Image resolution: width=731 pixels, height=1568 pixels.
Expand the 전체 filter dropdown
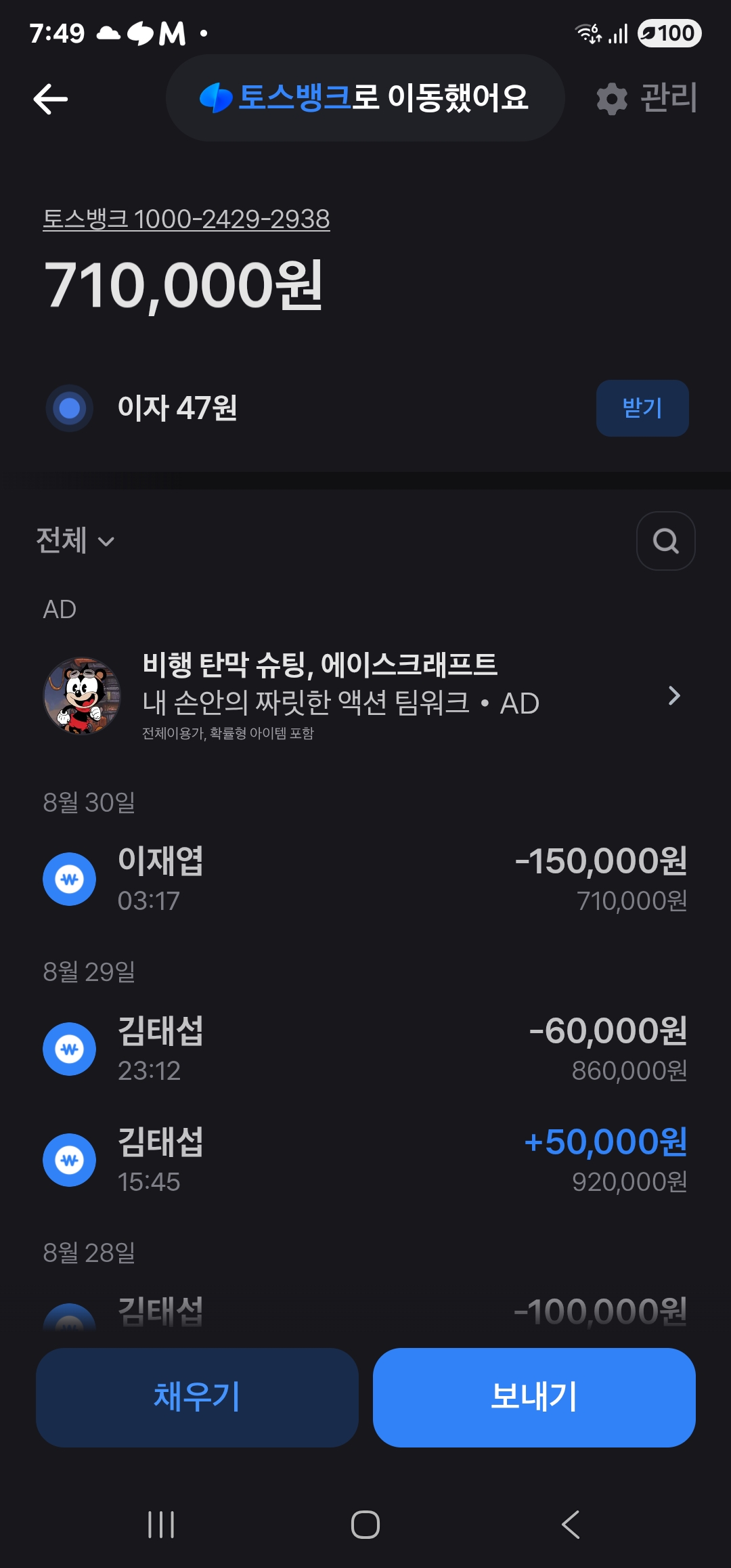[x=75, y=541]
